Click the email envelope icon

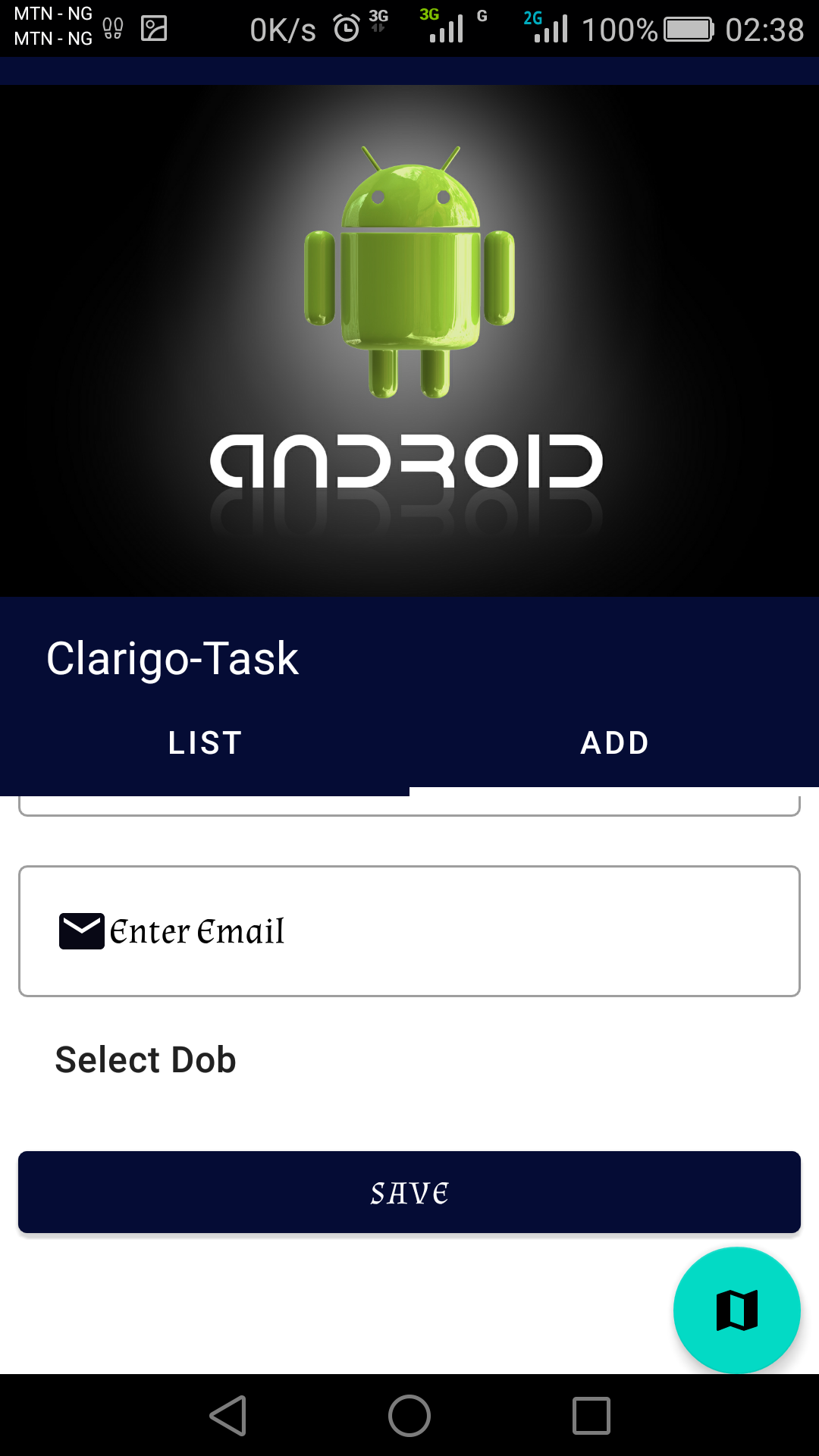81,931
